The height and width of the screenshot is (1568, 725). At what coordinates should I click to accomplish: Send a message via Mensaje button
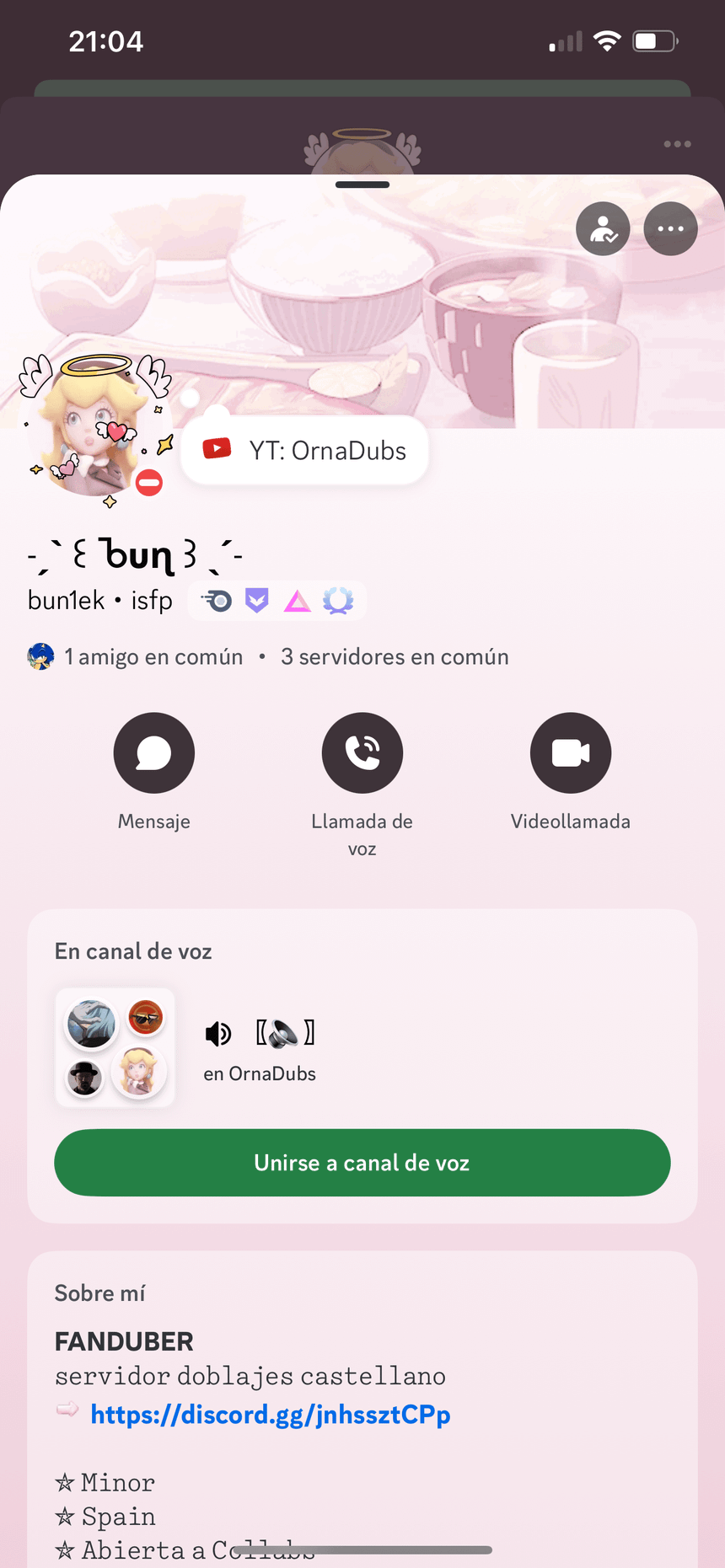click(154, 753)
